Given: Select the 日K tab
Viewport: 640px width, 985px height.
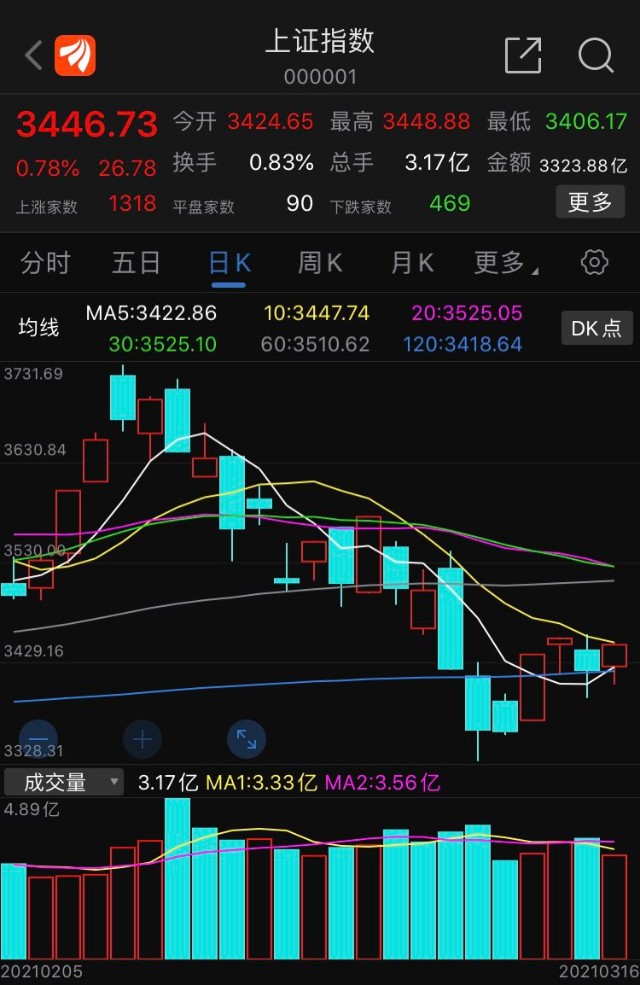Looking at the screenshot, I should 229,263.
